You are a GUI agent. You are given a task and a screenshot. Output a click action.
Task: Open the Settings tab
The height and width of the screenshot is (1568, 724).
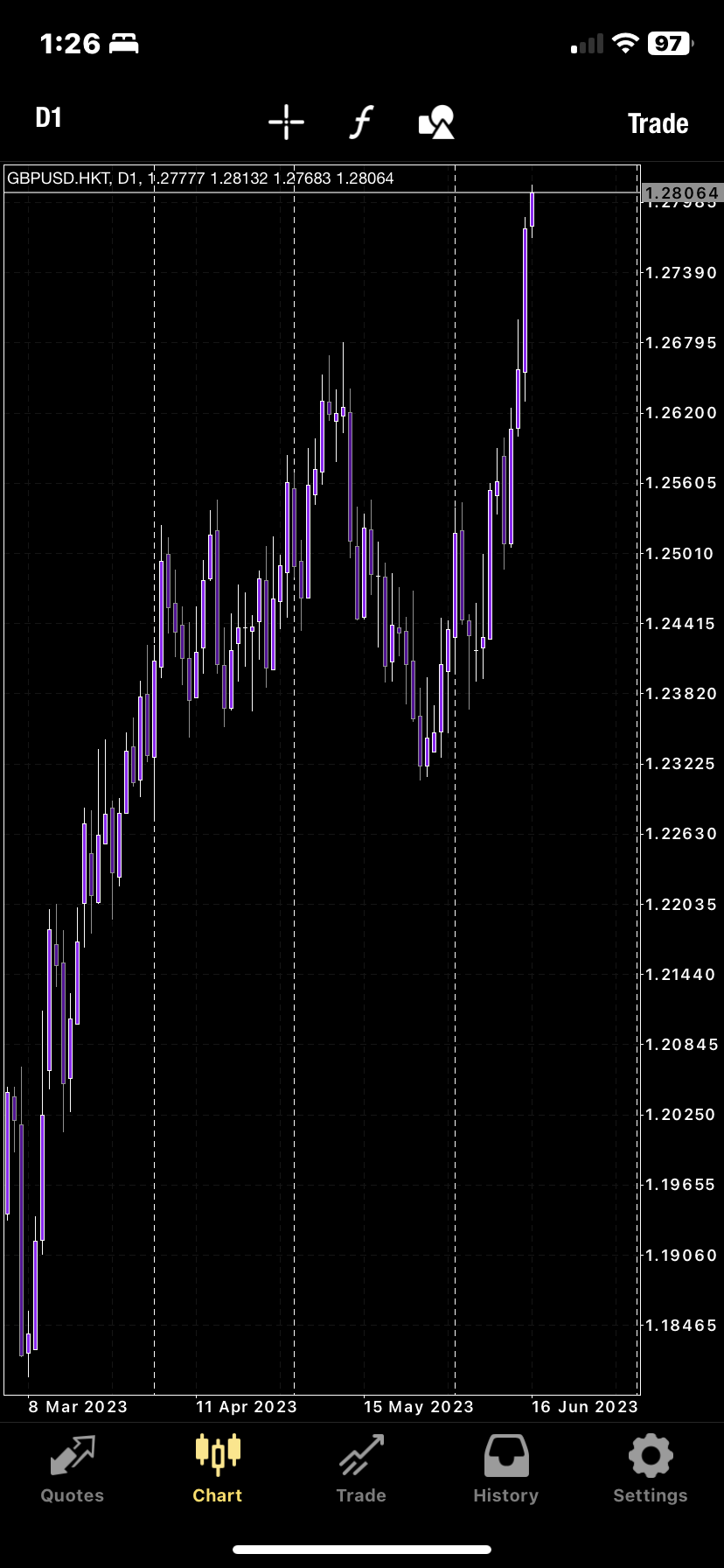[x=651, y=1470]
